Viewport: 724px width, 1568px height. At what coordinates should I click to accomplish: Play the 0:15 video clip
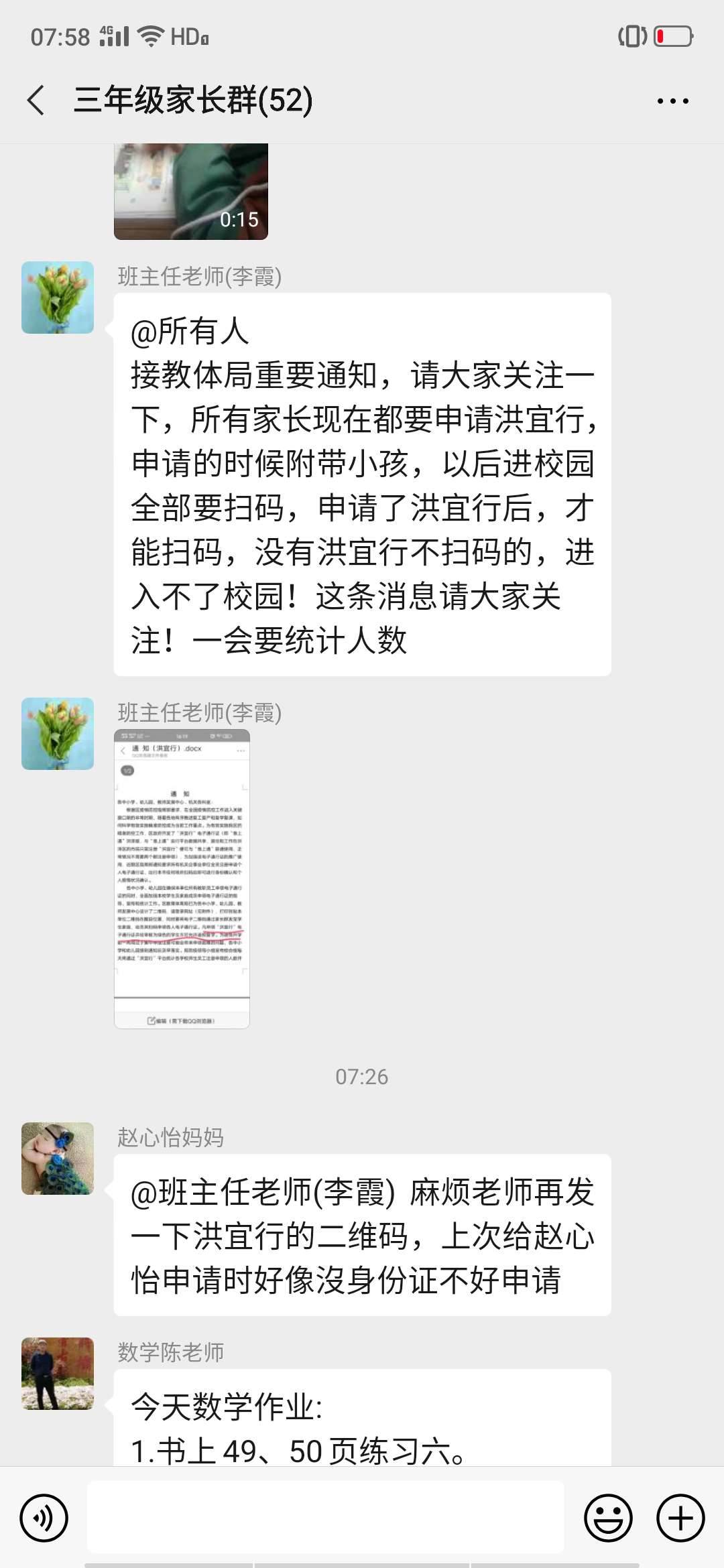(x=191, y=192)
